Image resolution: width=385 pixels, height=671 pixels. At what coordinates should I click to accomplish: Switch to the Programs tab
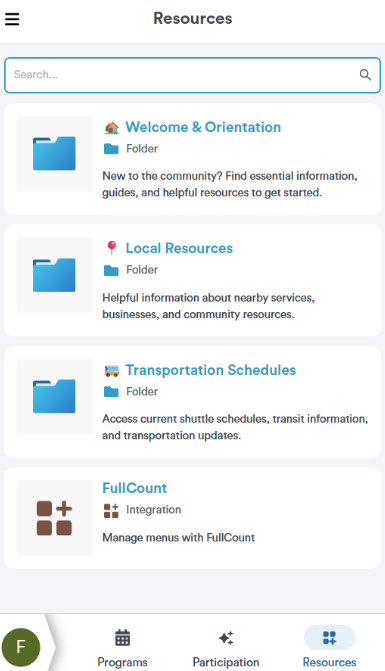(x=122, y=647)
